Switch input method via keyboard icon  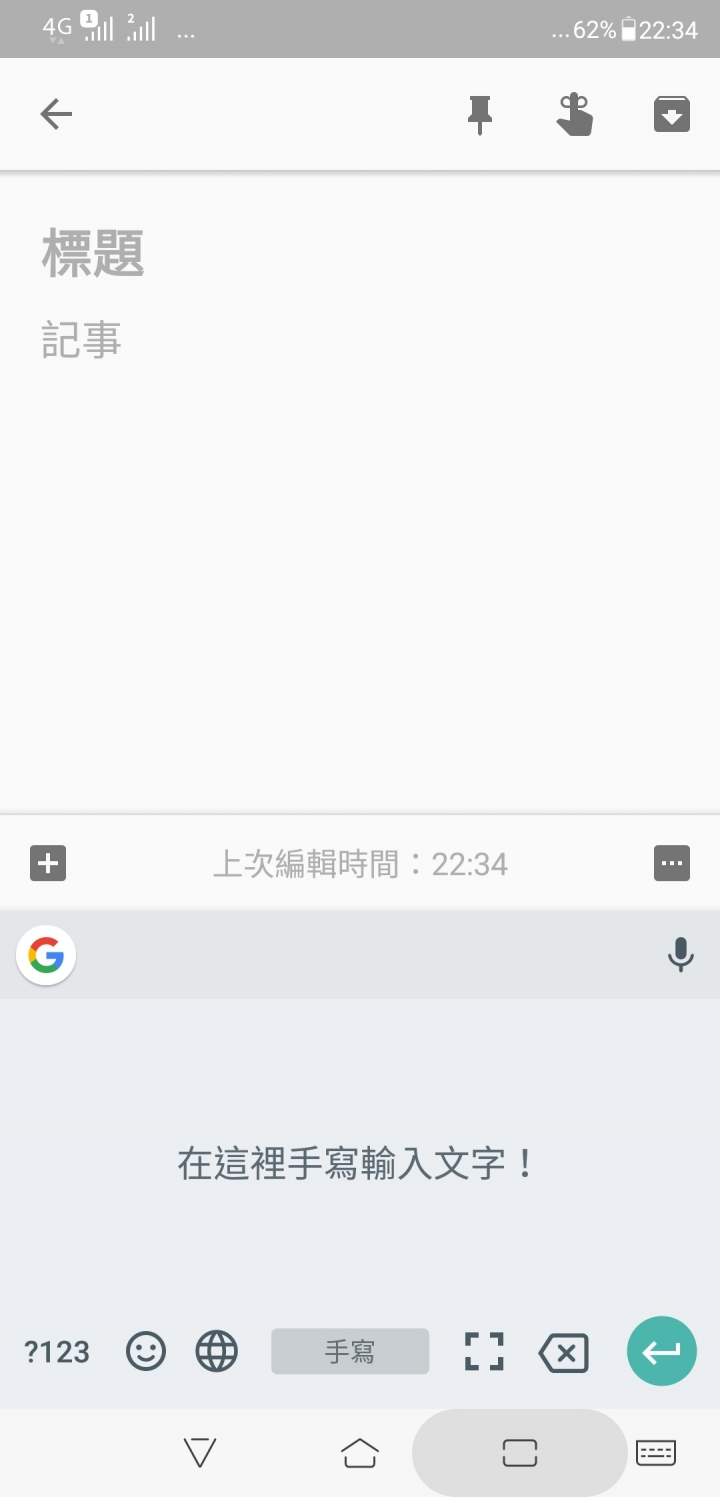tap(656, 1452)
